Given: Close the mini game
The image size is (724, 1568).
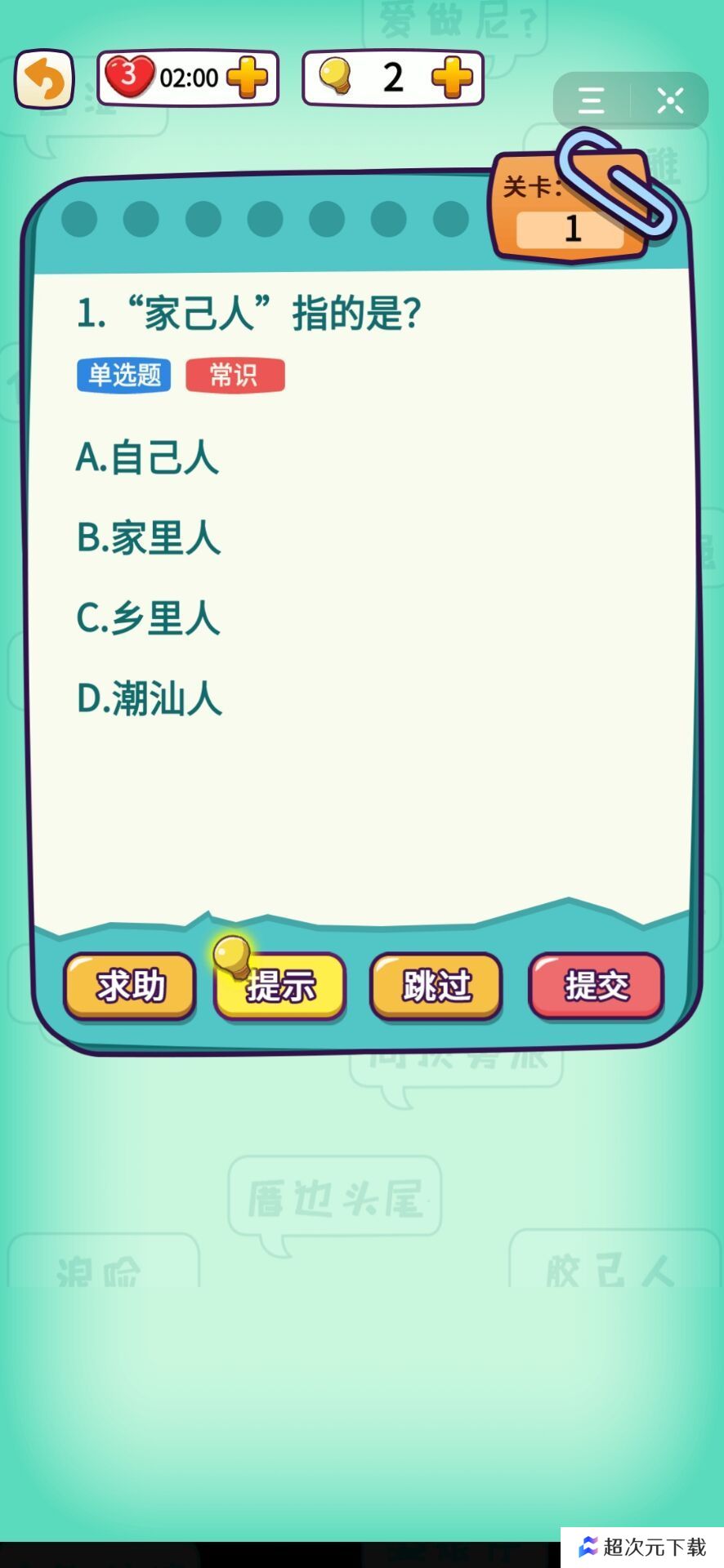Looking at the screenshot, I should pos(670,101).
